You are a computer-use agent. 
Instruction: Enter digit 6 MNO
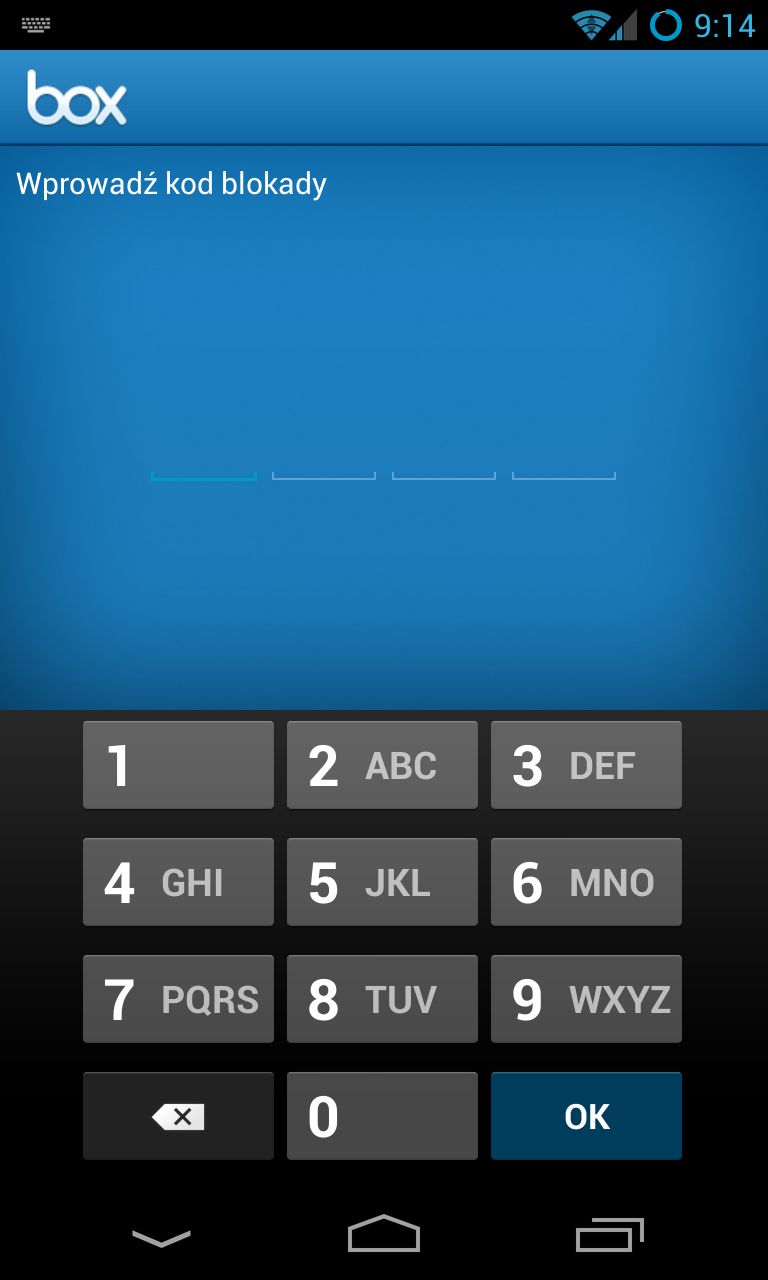pyautogui.click(x=586, y=882)
